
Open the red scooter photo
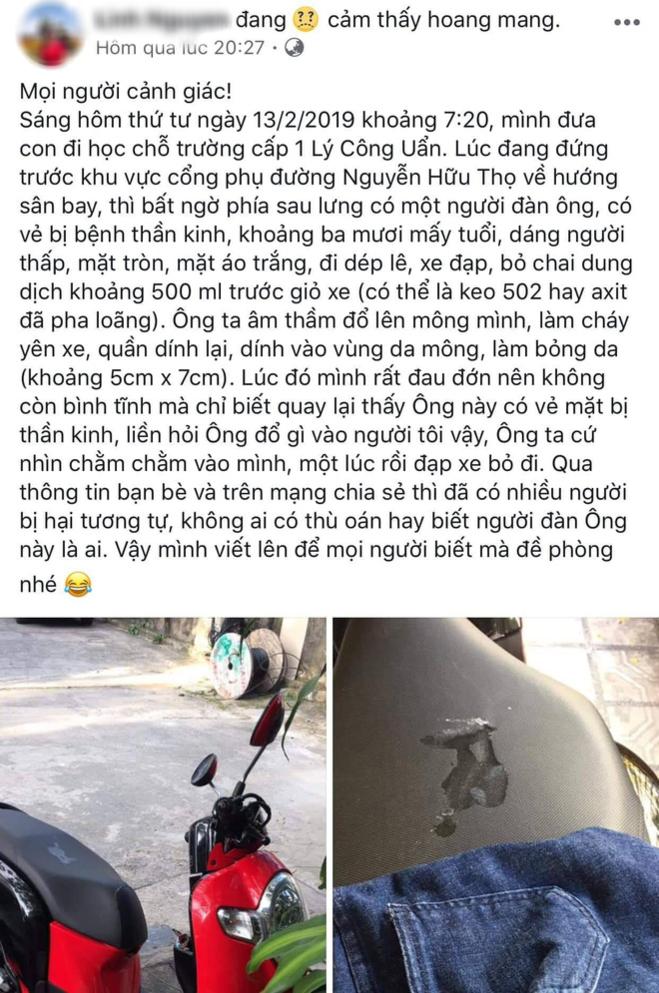pyautogui.click(x=163, y=805)
